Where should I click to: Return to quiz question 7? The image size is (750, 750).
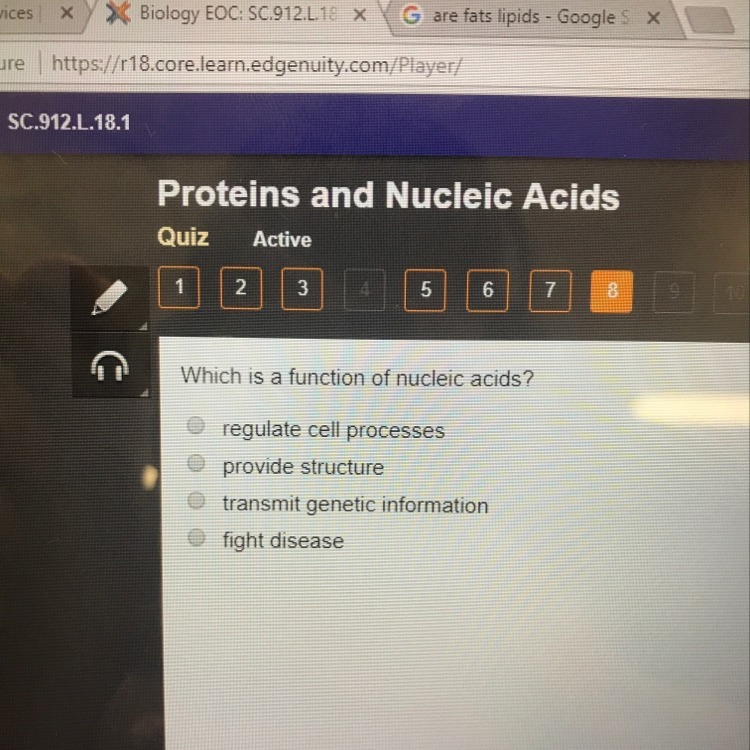click(550, 291)
